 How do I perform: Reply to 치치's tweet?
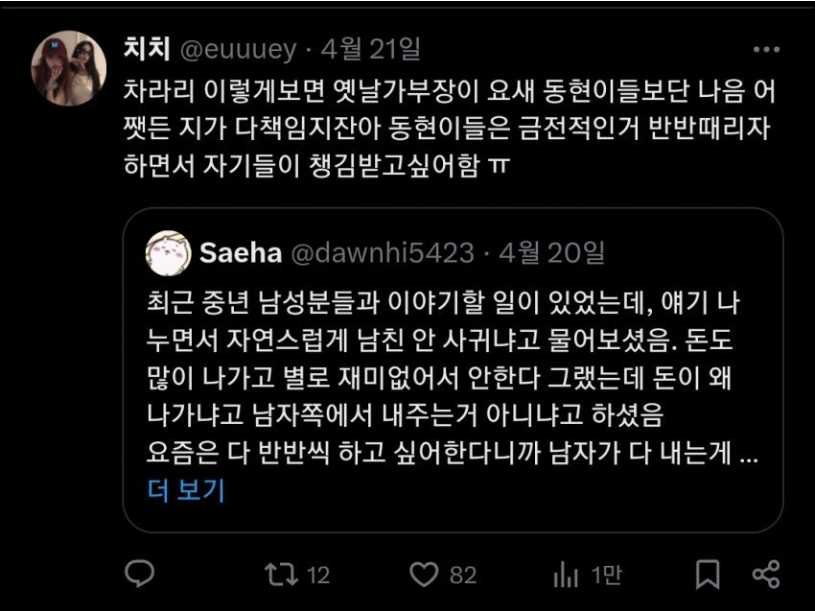pos(141,574)
